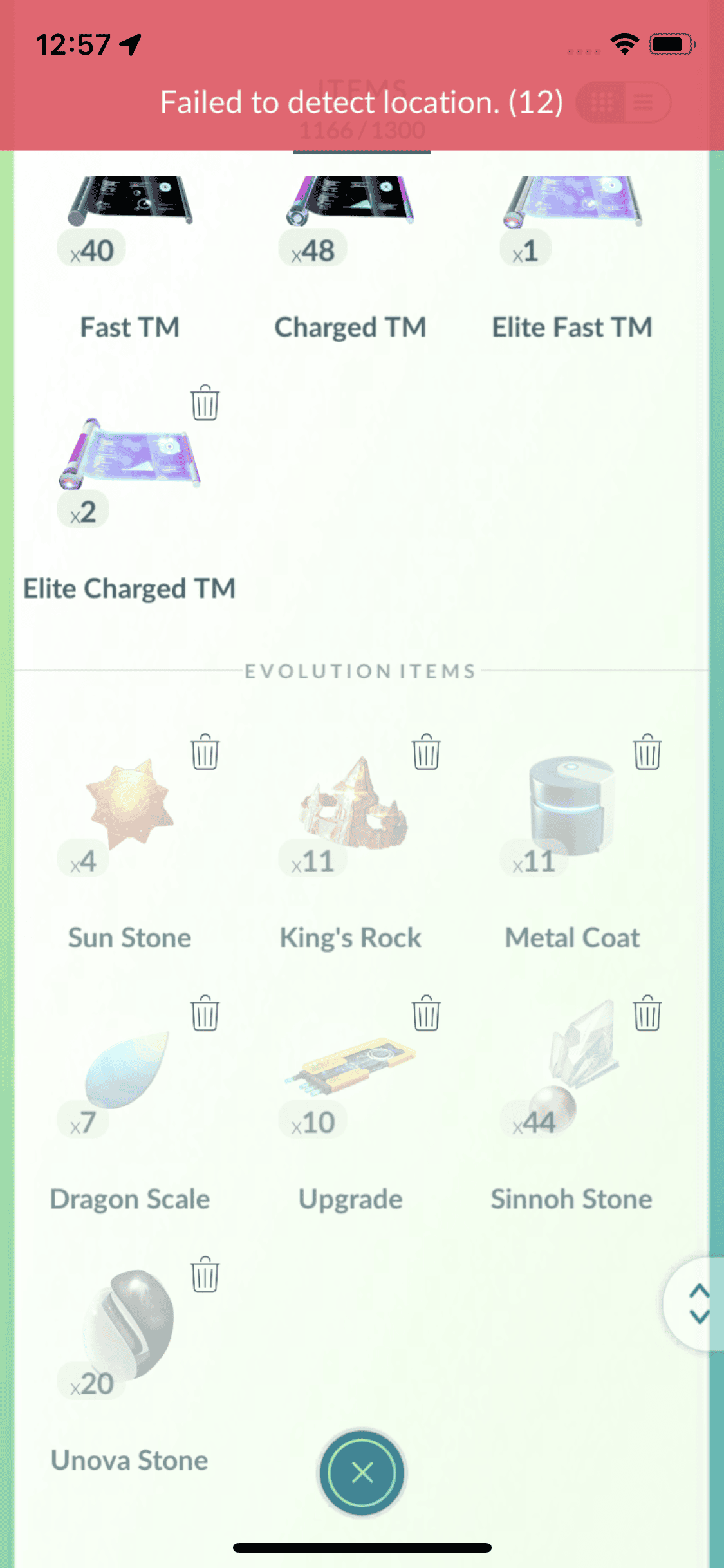Select the Sinnoh Stone item
This screenshot has height=1568, width=724.
click(x=572, y=1069)
